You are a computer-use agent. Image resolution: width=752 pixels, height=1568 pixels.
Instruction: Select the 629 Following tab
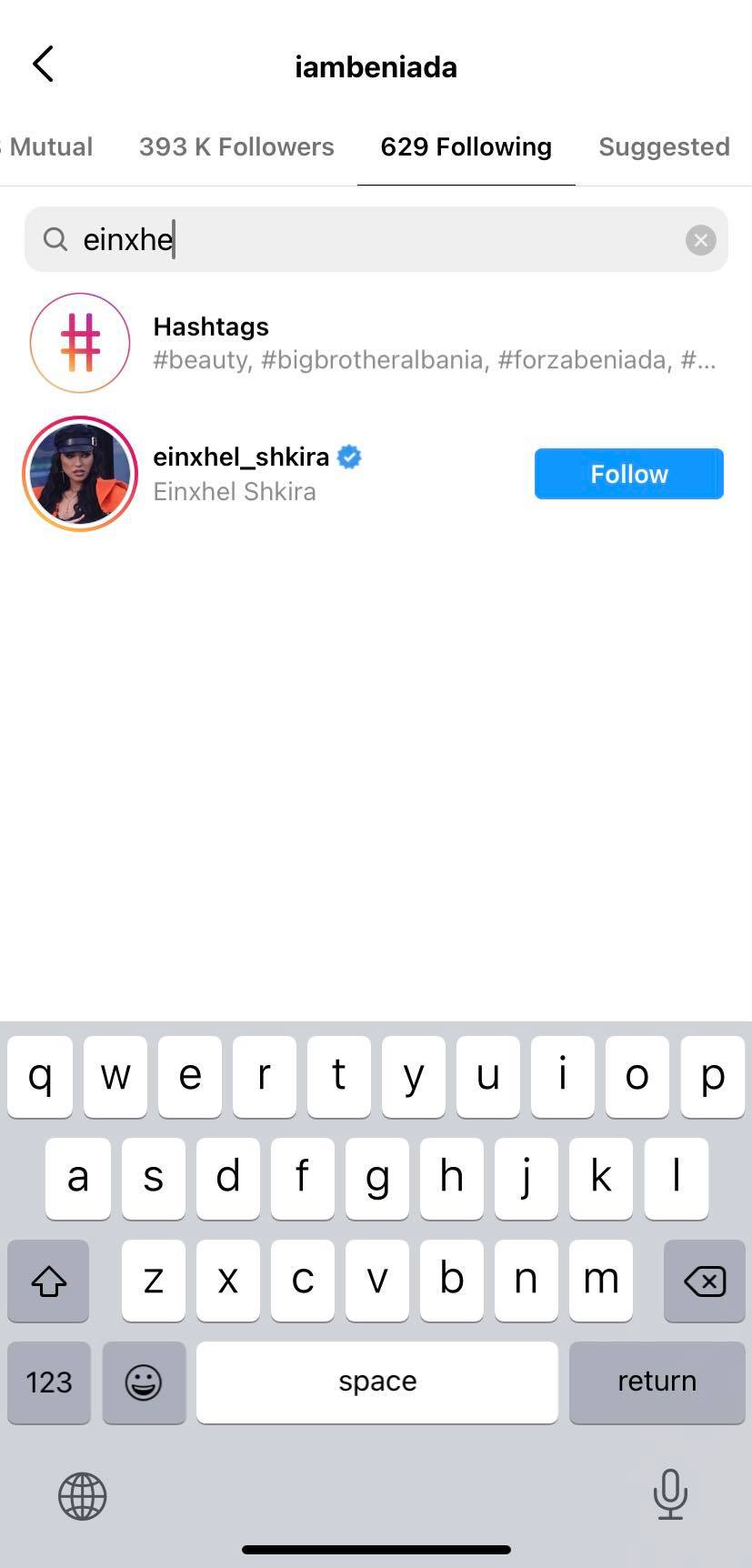(x=466, y=147)
